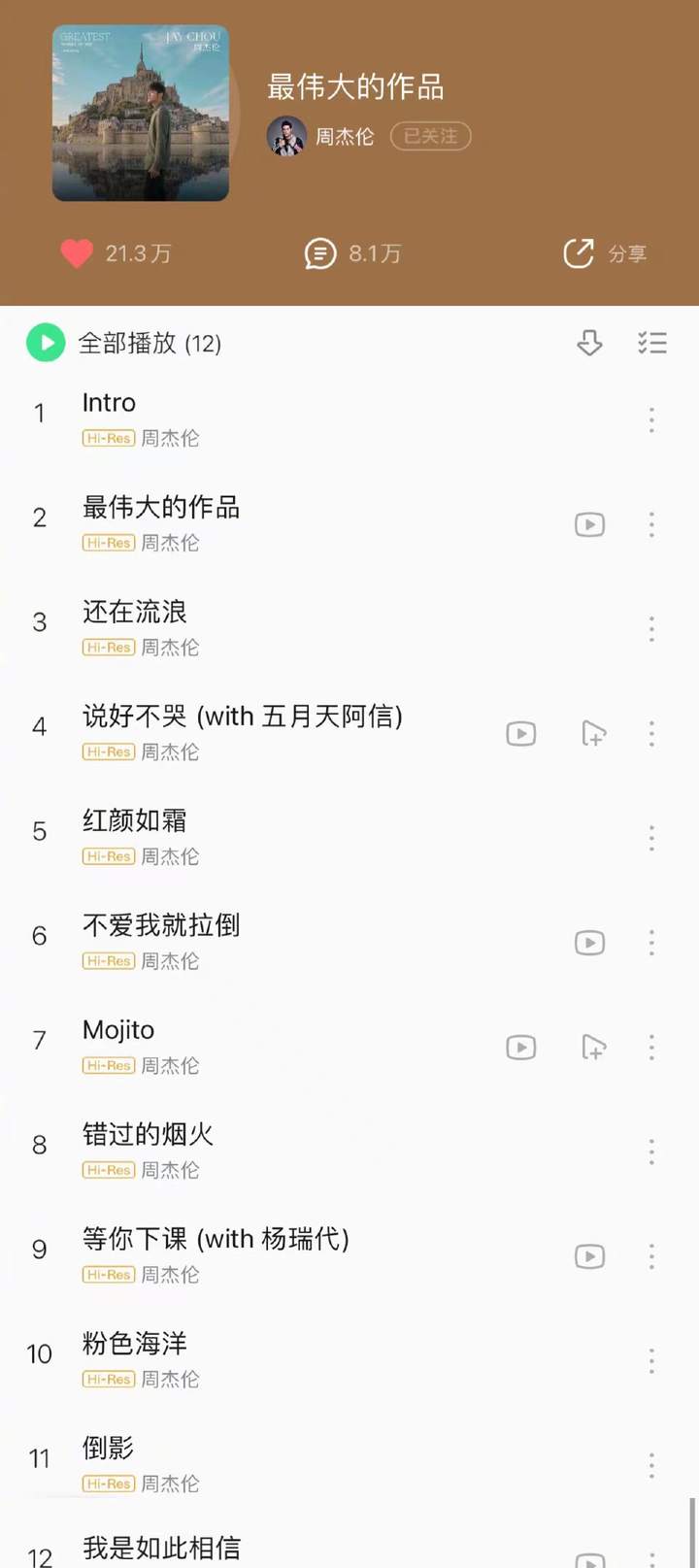Play the MV of 最伟大的作品
The height and width of the screenshot is (1568, 699).
coord(589,524)
